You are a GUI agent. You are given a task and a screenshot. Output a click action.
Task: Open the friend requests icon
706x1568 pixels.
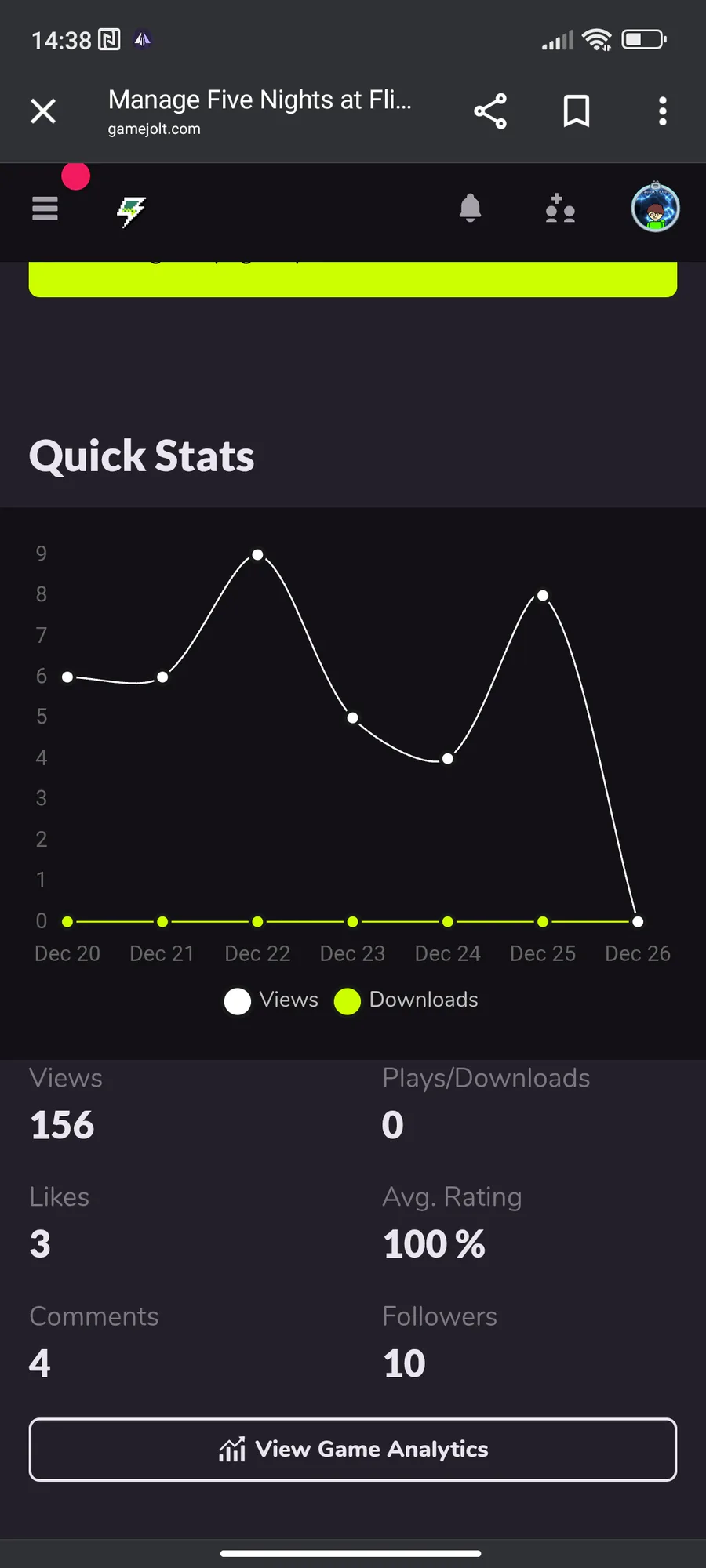point(560,209)
